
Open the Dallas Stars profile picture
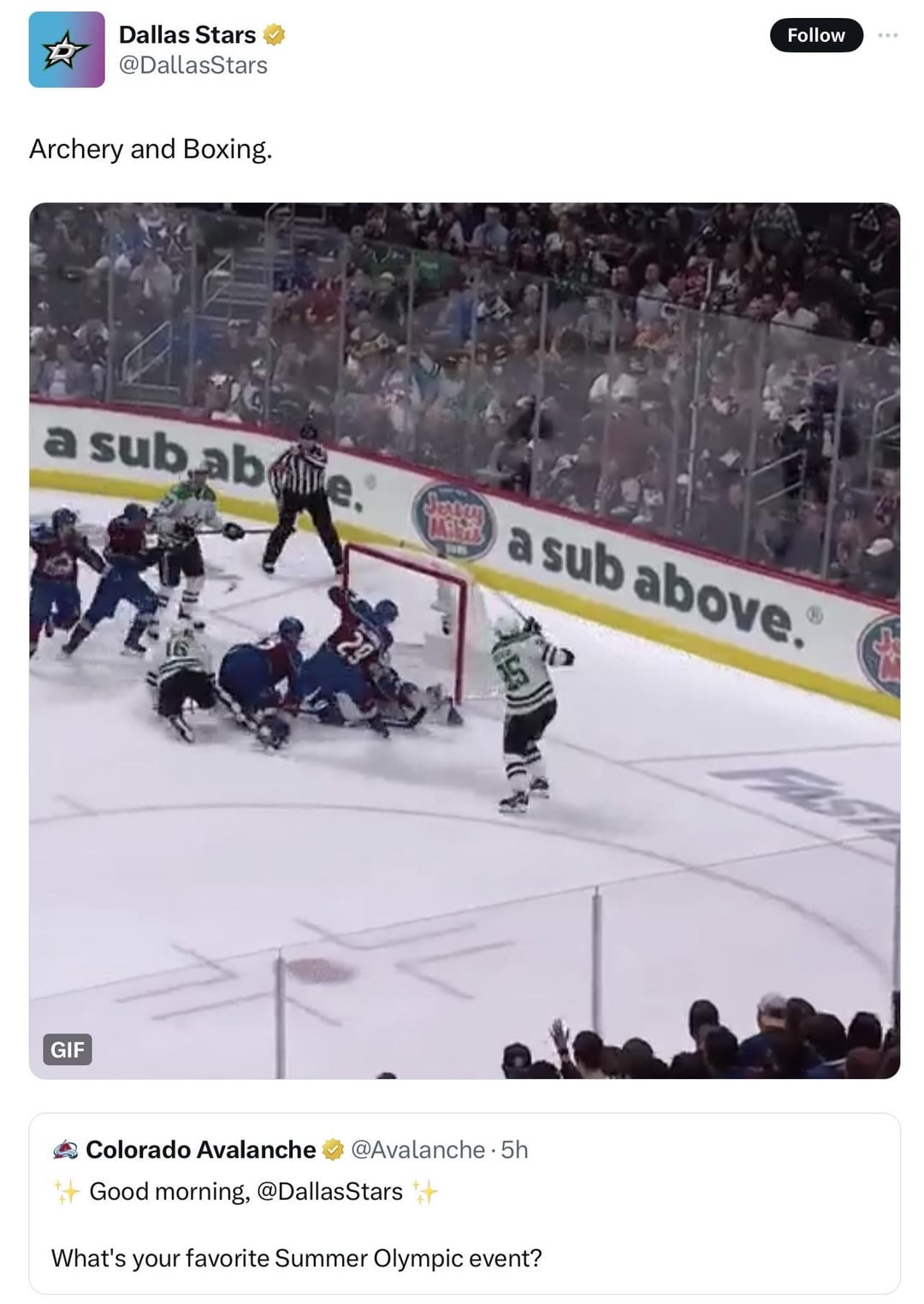pyautogui.click(x=67, y=50)
